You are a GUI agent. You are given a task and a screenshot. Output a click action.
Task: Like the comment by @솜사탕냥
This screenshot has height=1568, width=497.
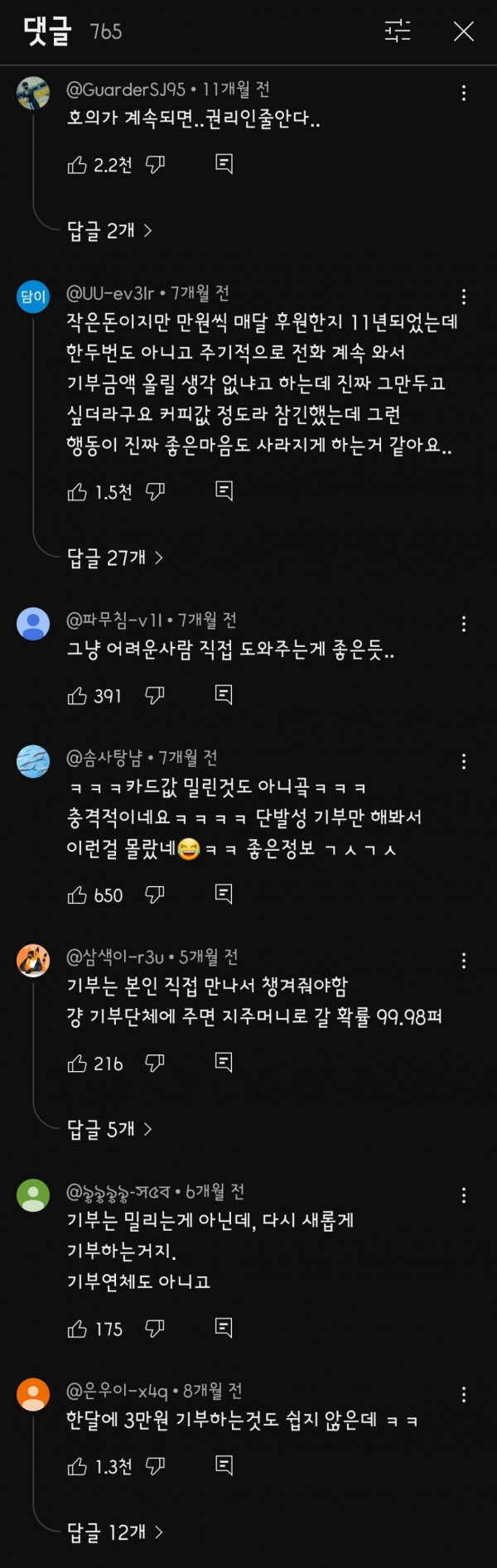tap(77, 895)
